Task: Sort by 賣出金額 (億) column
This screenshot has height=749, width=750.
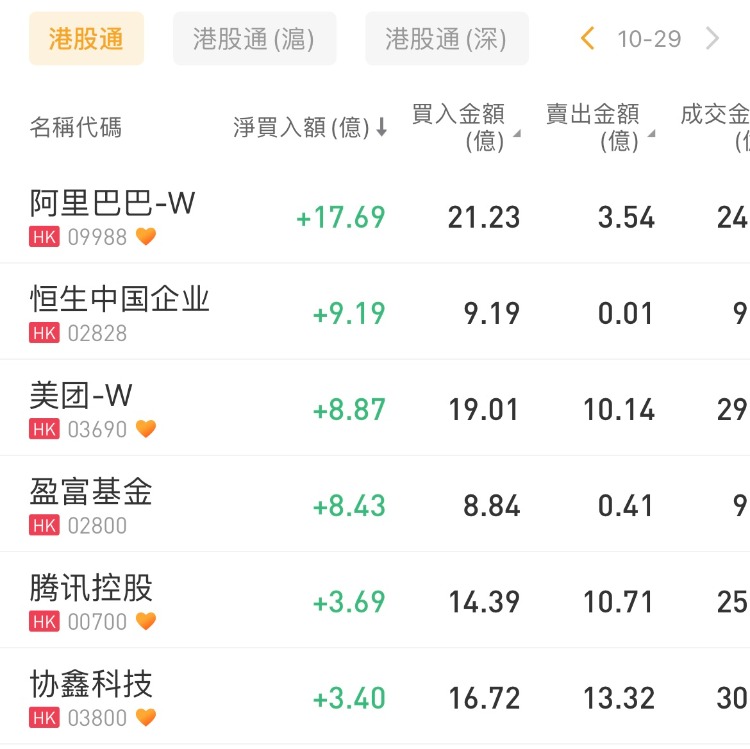Action: [x=599, y=128]
